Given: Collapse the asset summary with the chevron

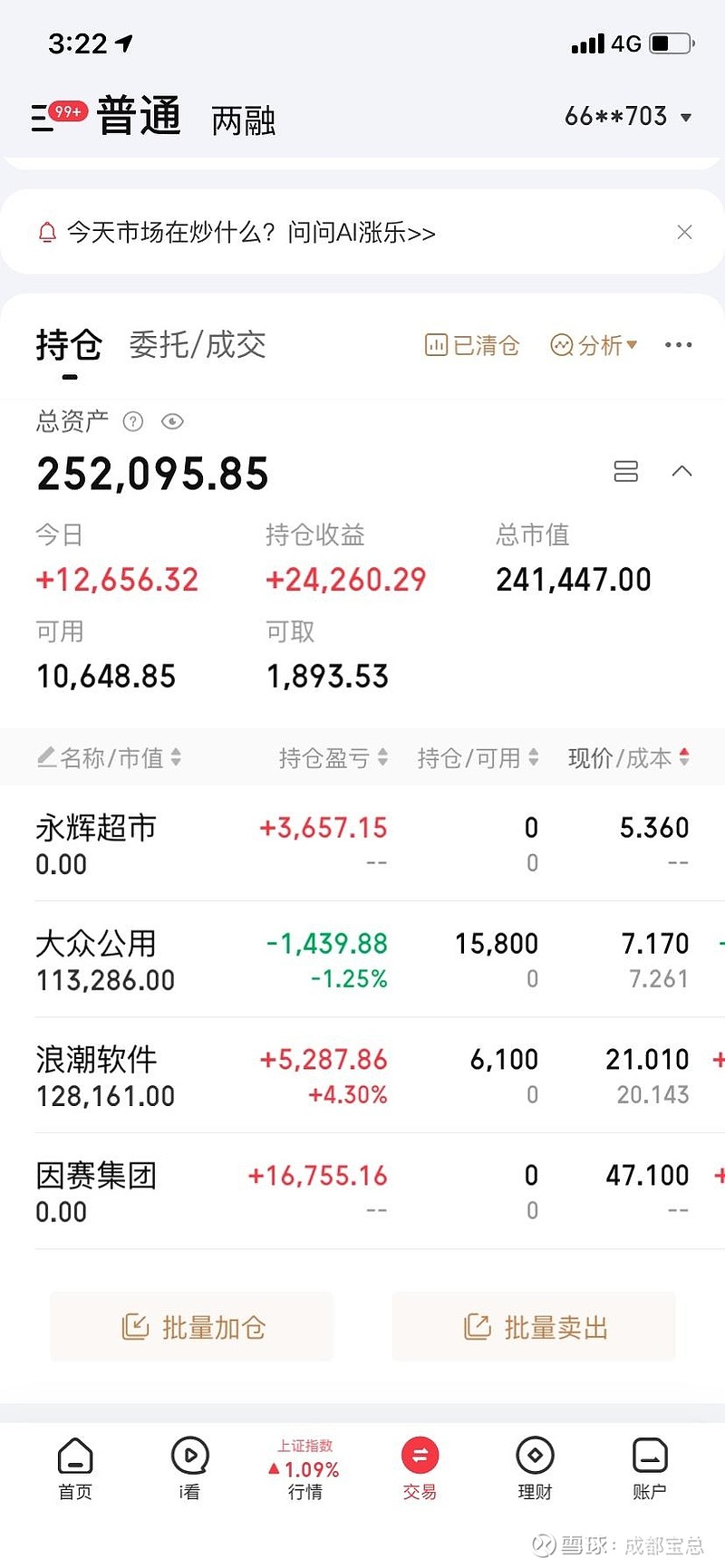Looking at the screenshot, I should coord(683,471).
